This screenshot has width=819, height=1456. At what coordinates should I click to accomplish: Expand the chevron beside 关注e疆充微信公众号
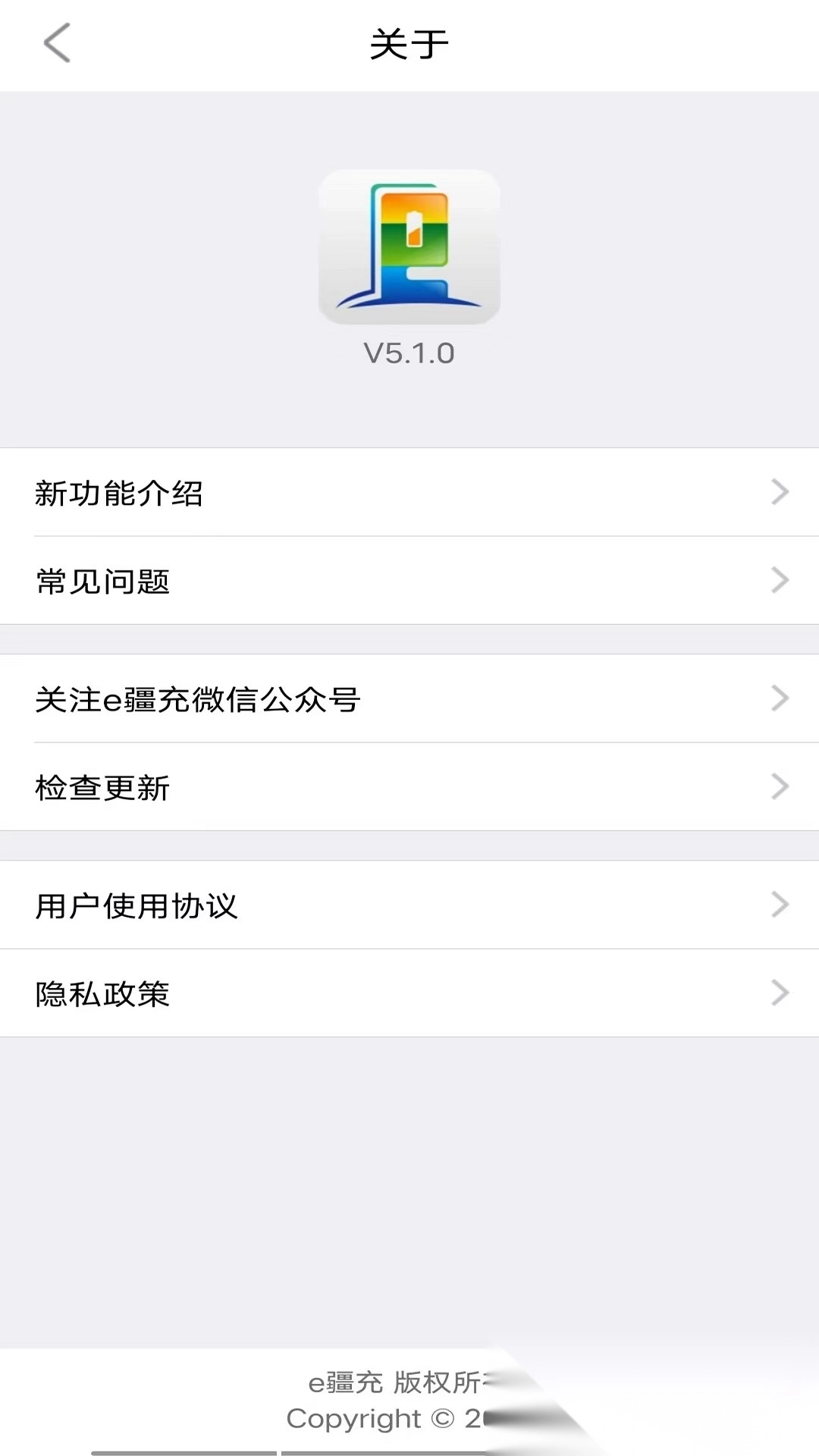780,698
